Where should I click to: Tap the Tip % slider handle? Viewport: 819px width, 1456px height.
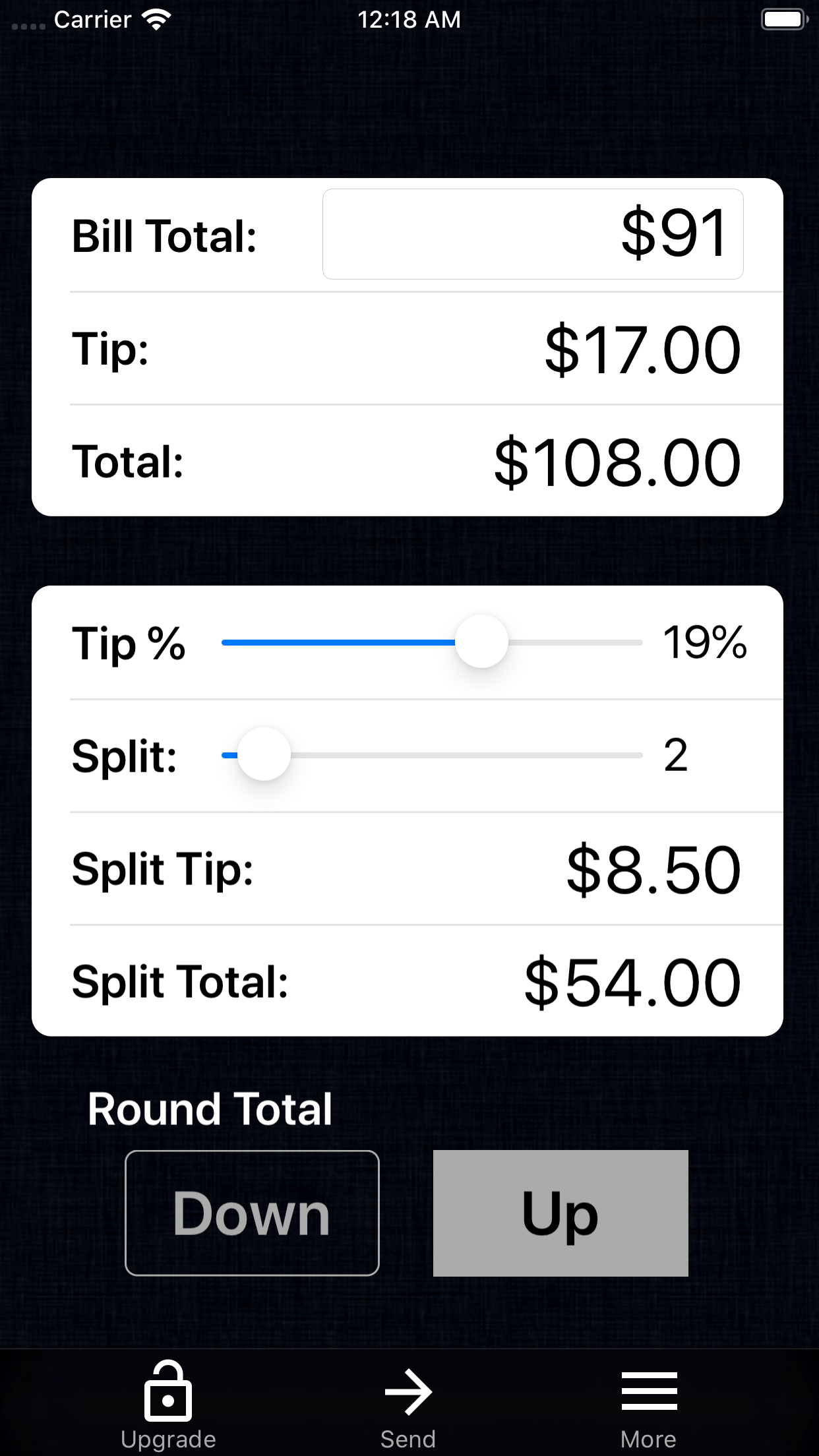pos(481,642)
